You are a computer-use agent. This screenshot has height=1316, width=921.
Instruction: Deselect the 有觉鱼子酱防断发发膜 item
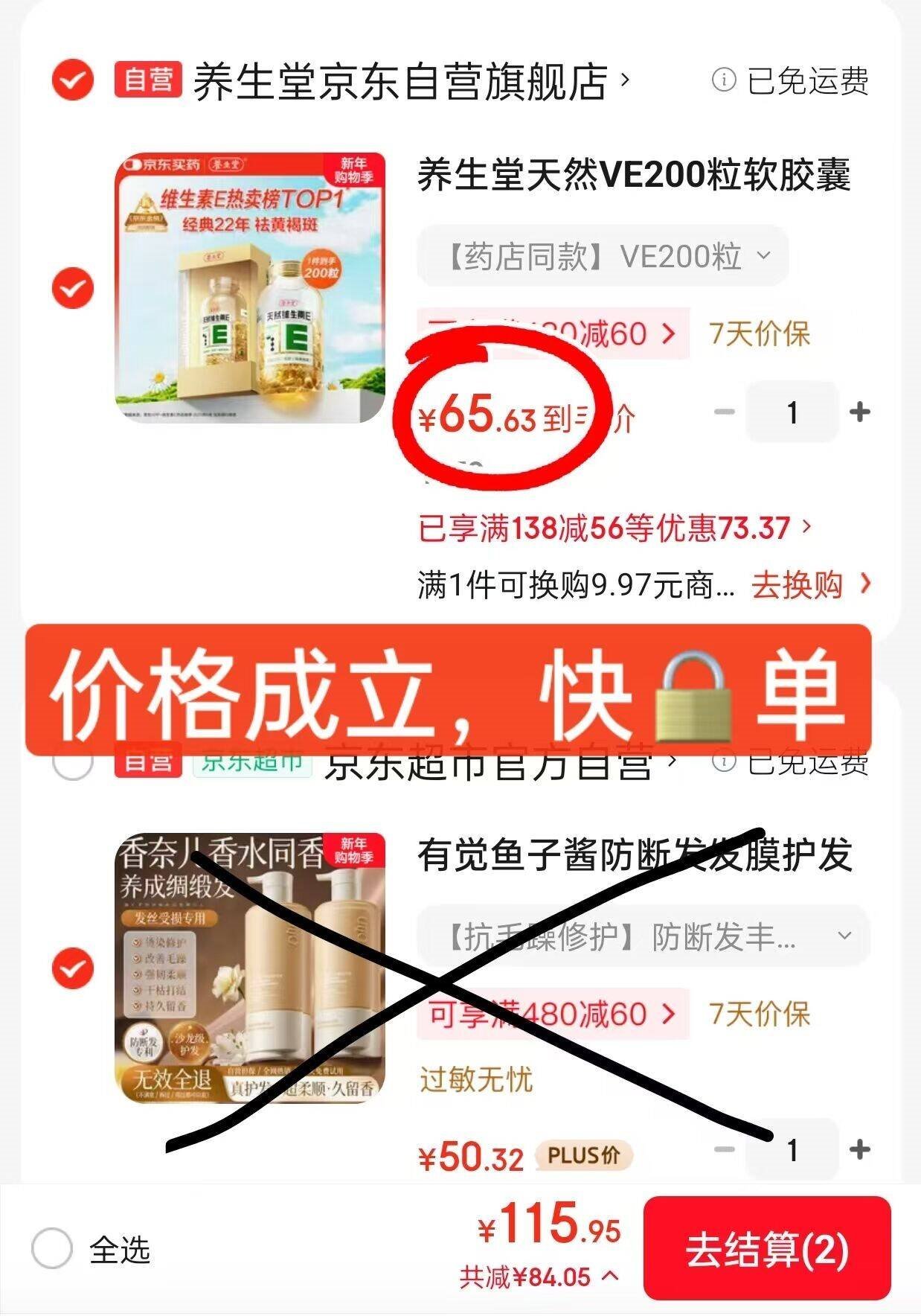coord(73,968)
